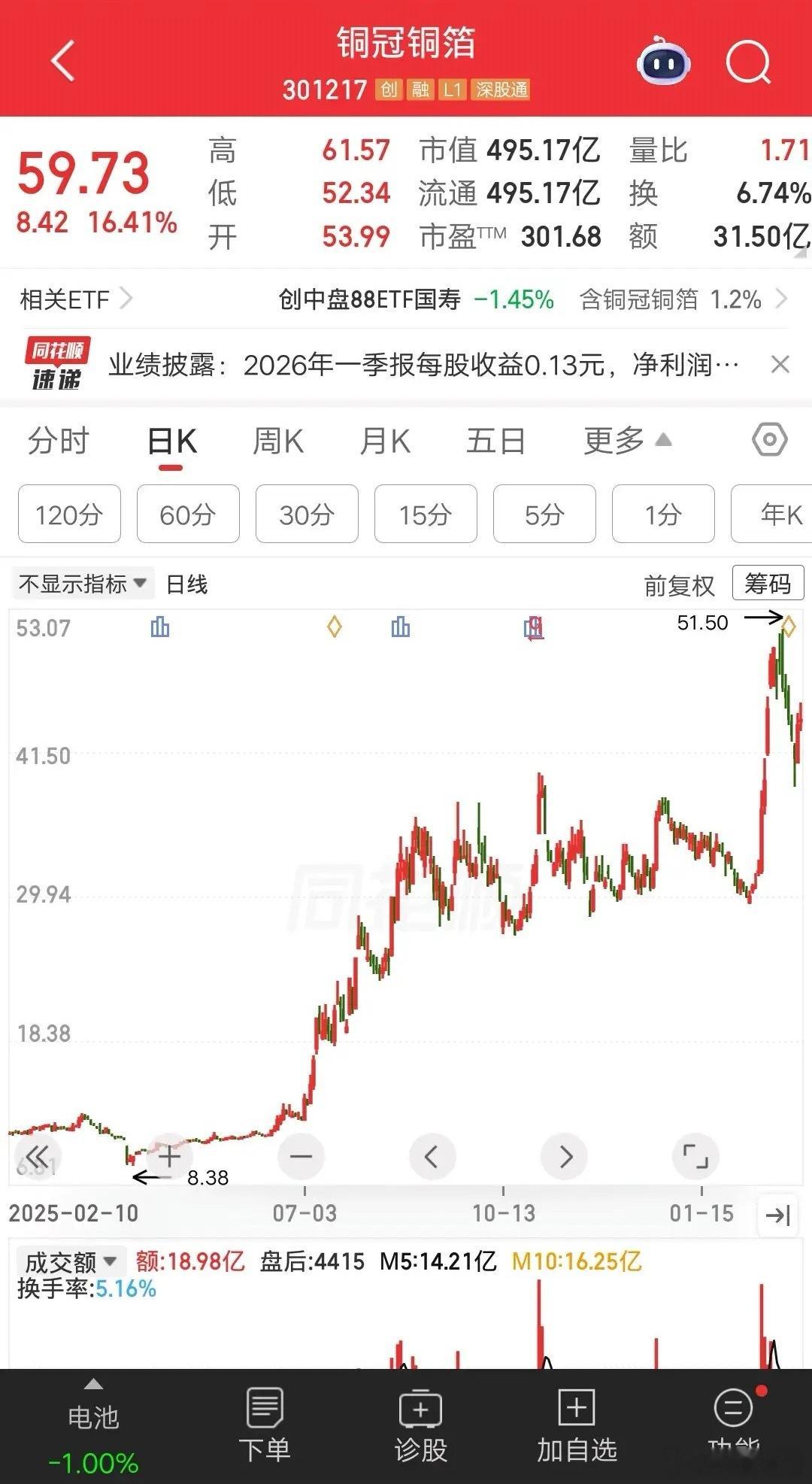Zoom in on the chart with the plus icon

point(169,1157)
